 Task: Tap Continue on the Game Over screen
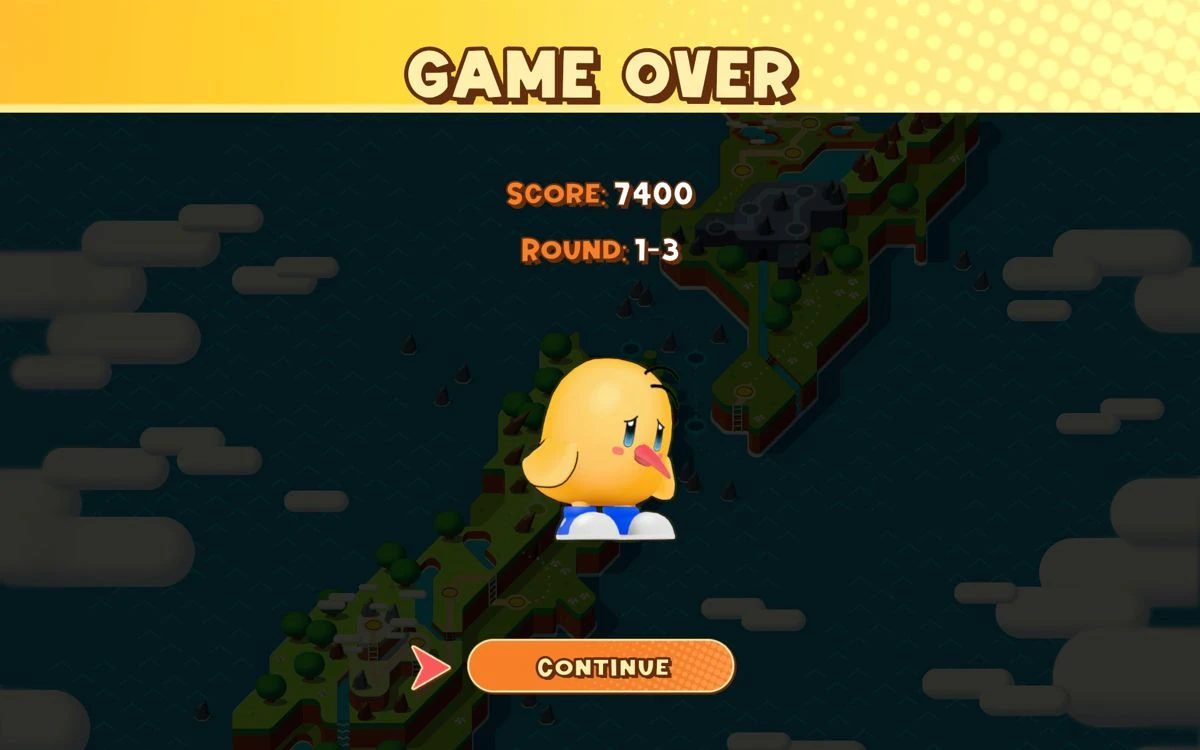click(601, 666)
